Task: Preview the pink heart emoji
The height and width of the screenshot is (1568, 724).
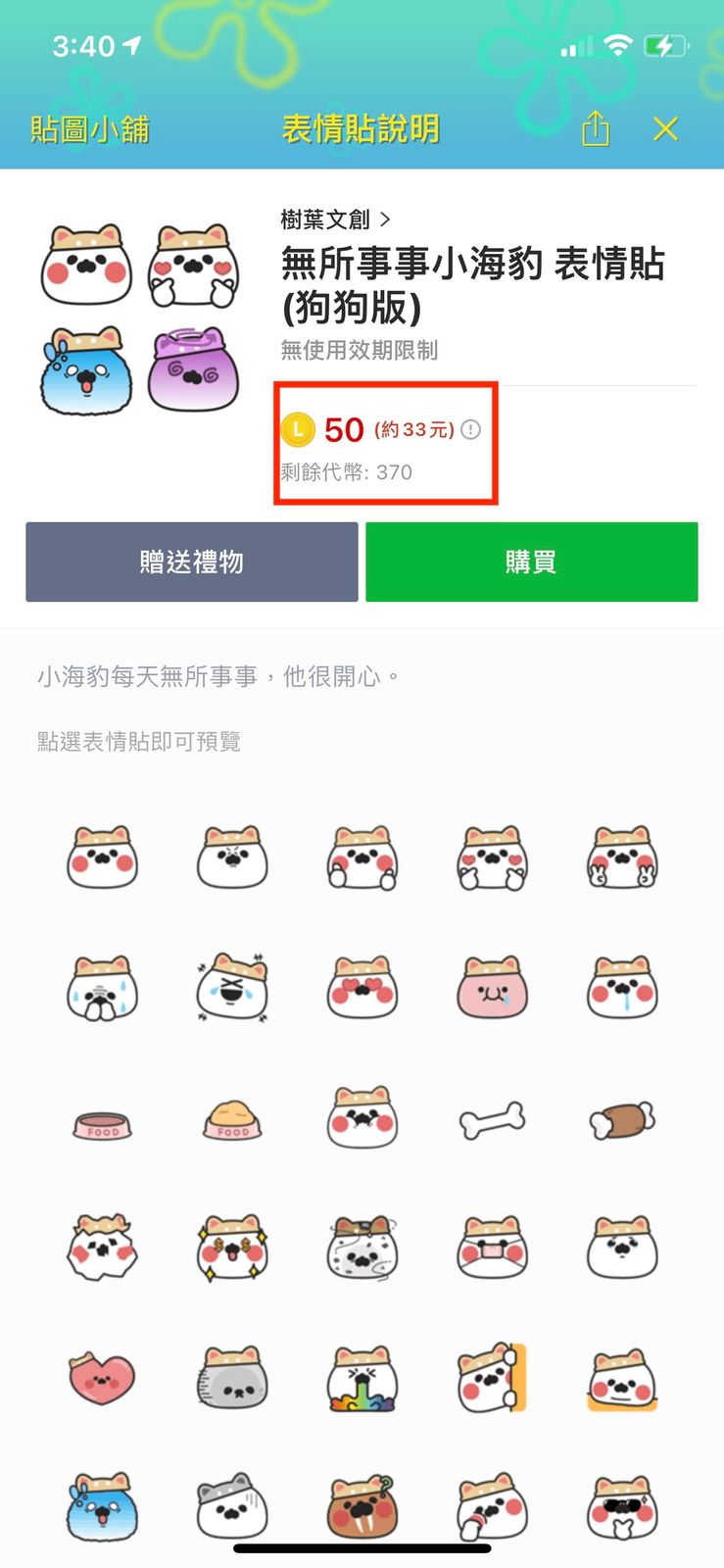Action: pyautogui.click(x=102, y=1377)
